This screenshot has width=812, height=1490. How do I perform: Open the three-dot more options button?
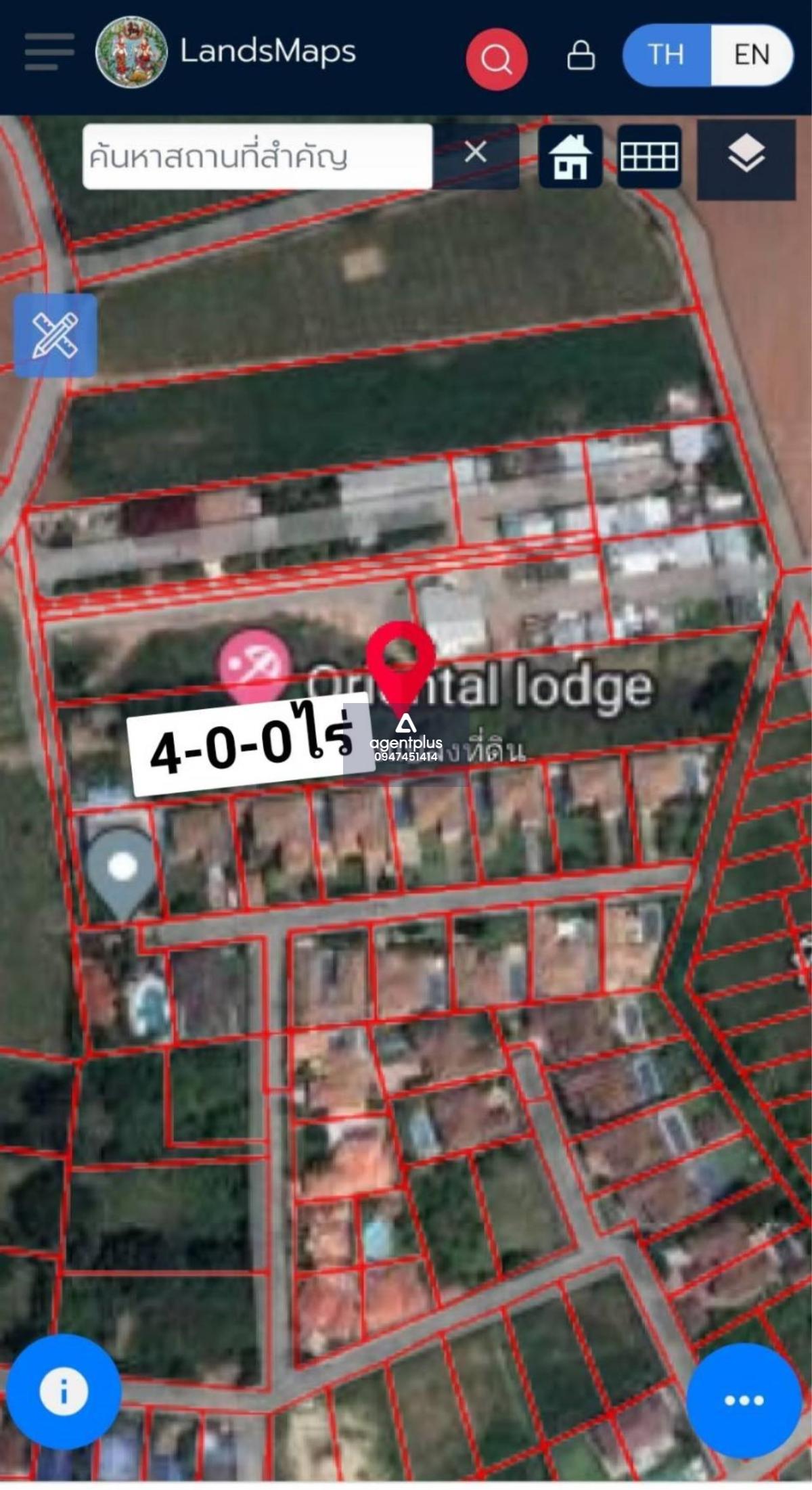coord(744,1400)
